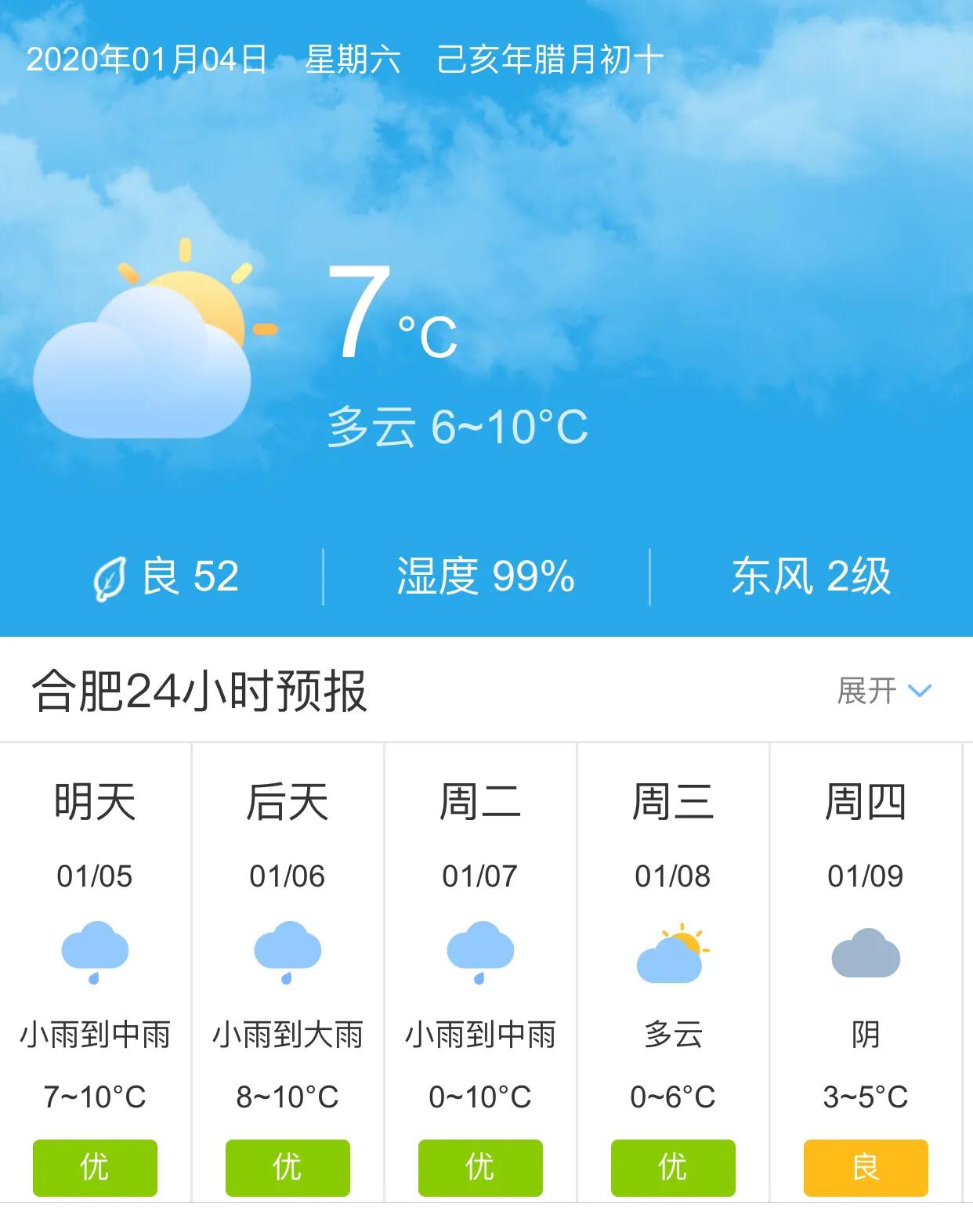Click the green leaf air quality icon
973x1232 pixels.
(110, 577)
